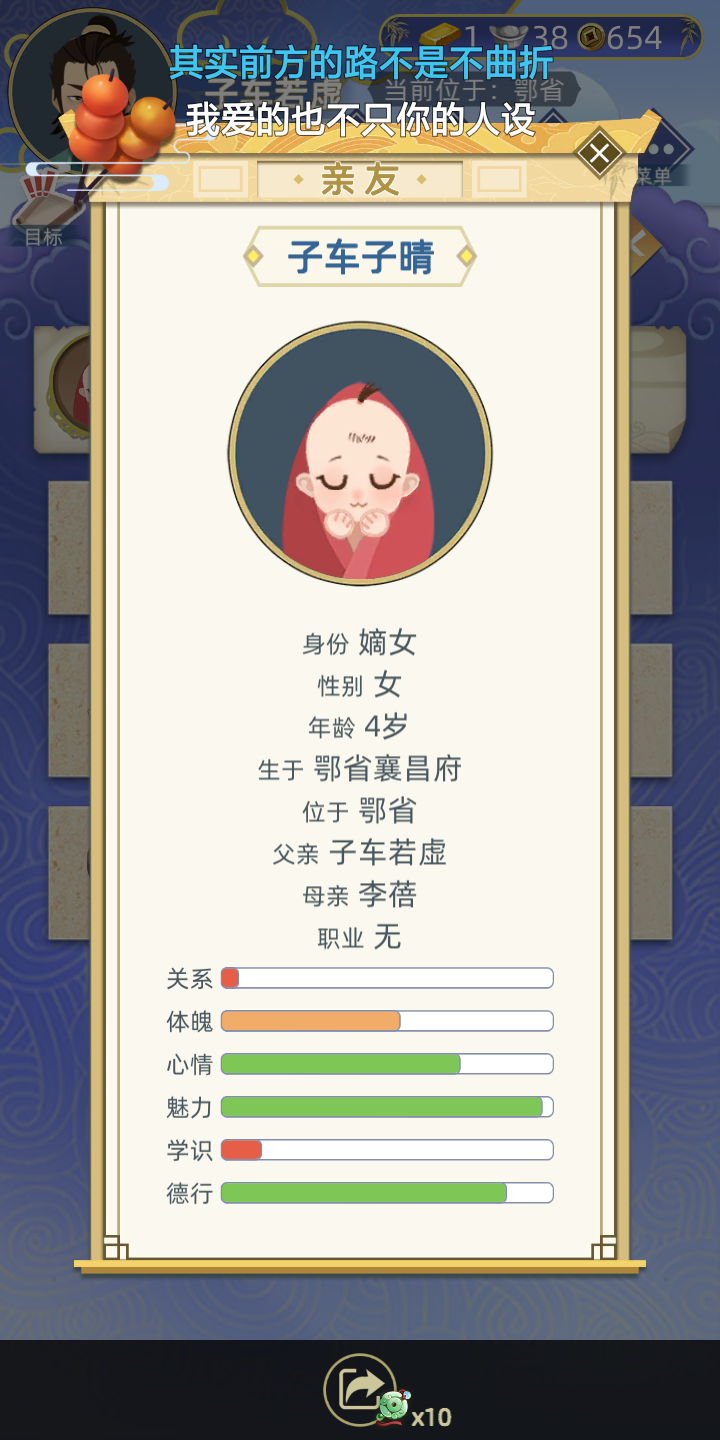Image resolution: width=720 pixels, height=1440 pixels.
Task: Close the 亲友 panel with the X button
Action: [x=599, y=154]
